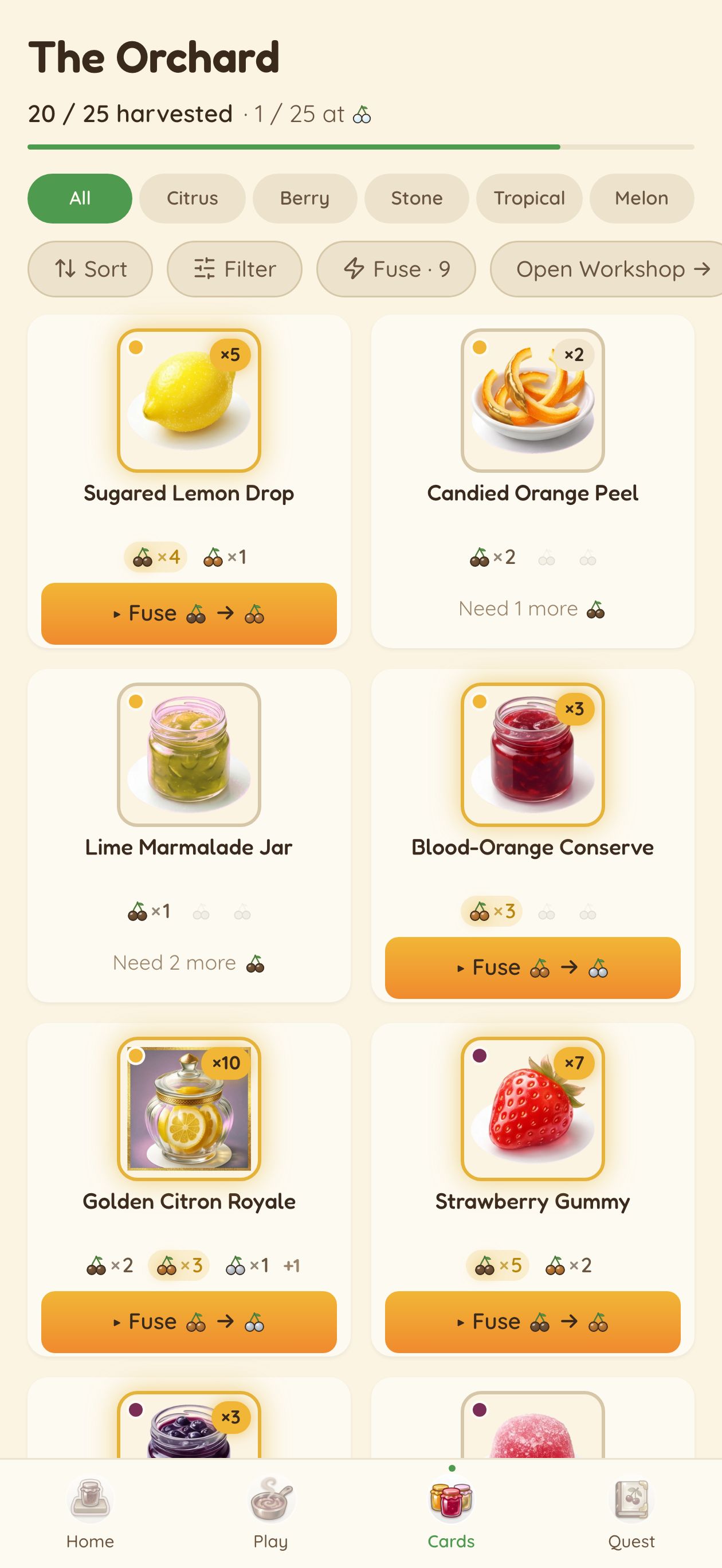The width and height of the screenshot is (722, 1568).
Task: Show Stone fruit cards
Action: [x=417, y=198]
